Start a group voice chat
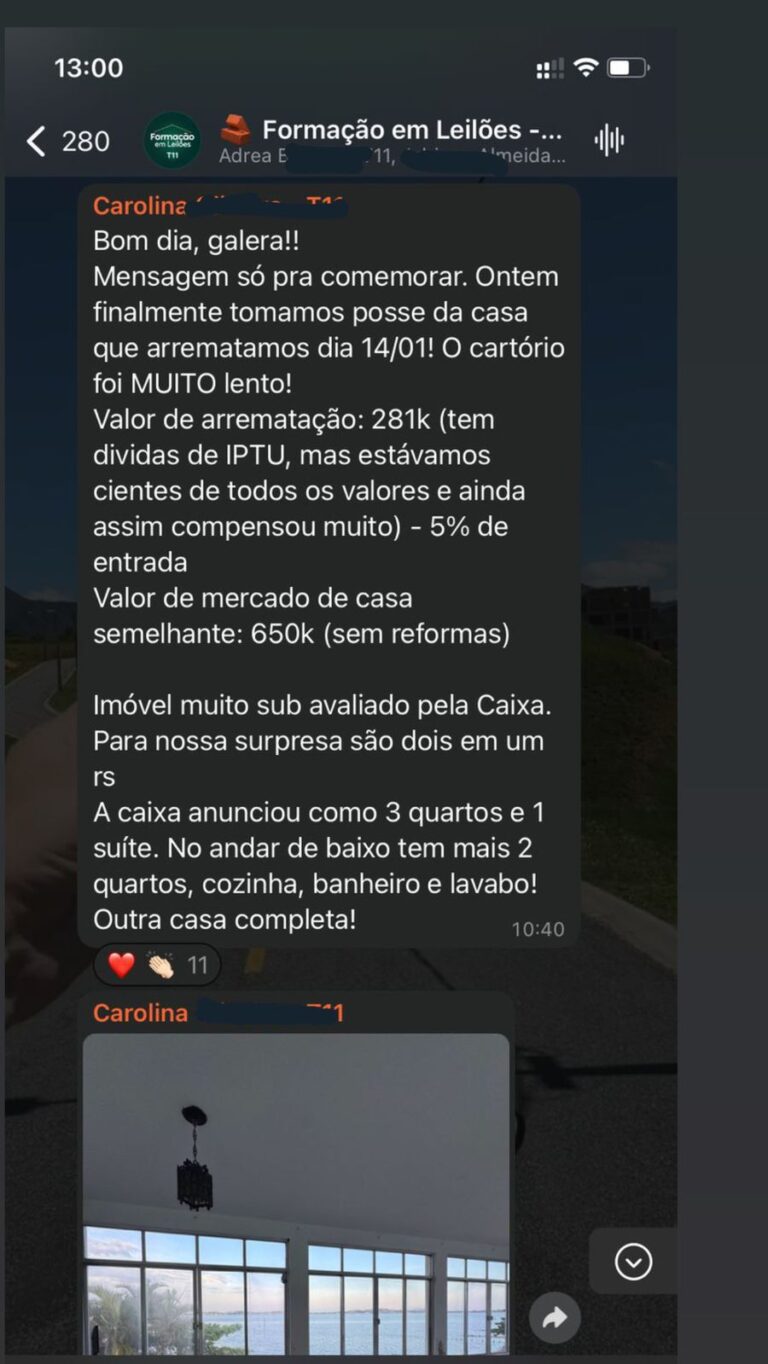The width and height of the screenshot is (768, 1364). [x=609, y=140]
